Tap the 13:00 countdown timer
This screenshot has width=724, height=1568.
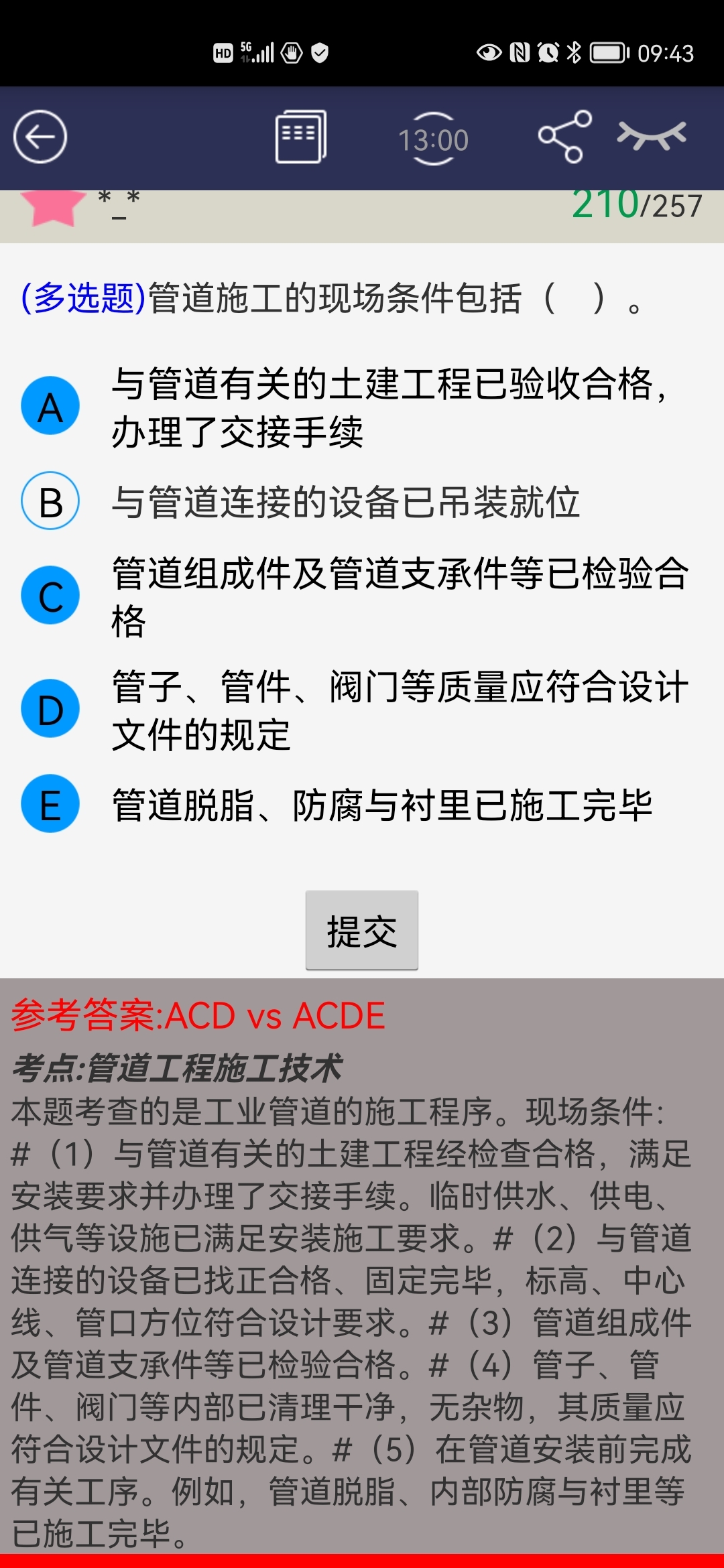pyautogui.click(x=433, y=139)
